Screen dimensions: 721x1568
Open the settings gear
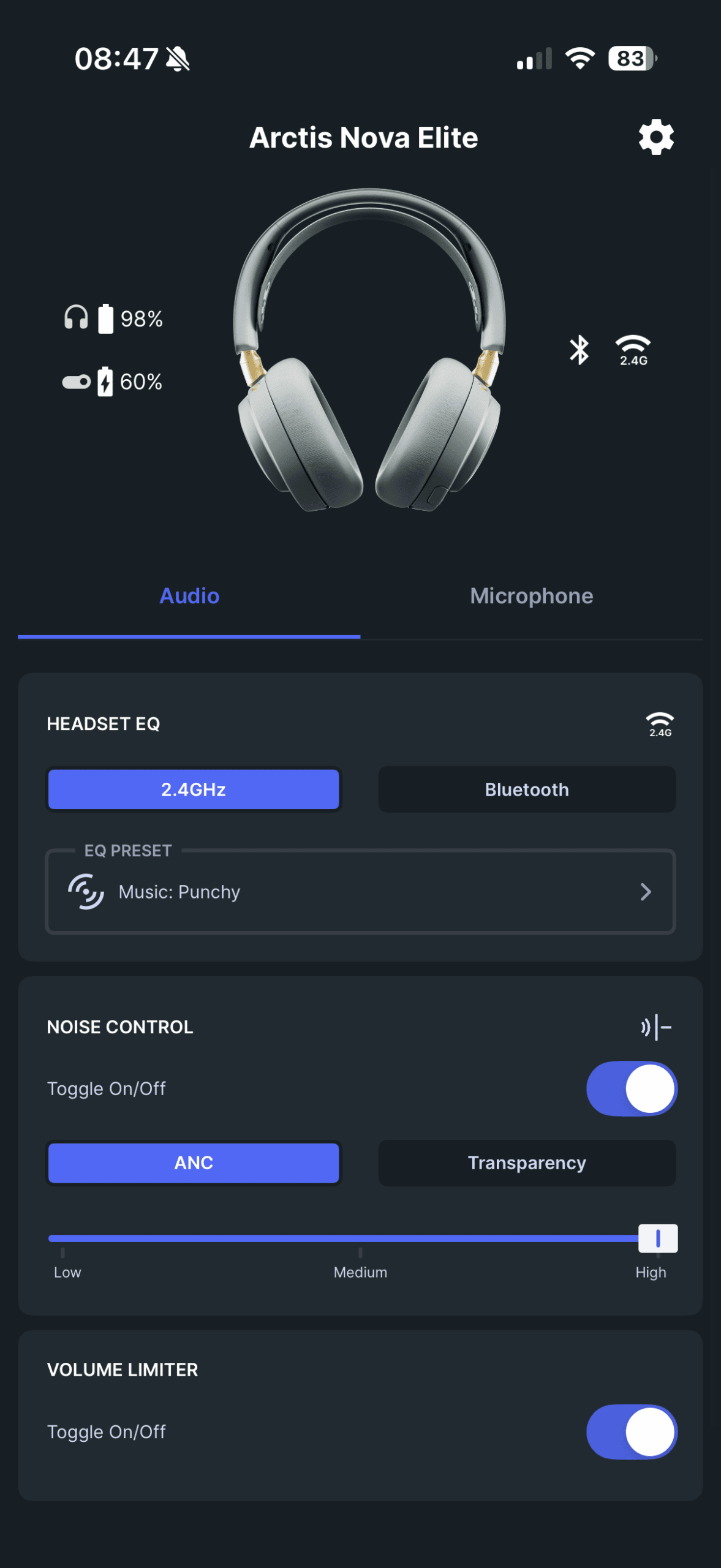[655, 137]
